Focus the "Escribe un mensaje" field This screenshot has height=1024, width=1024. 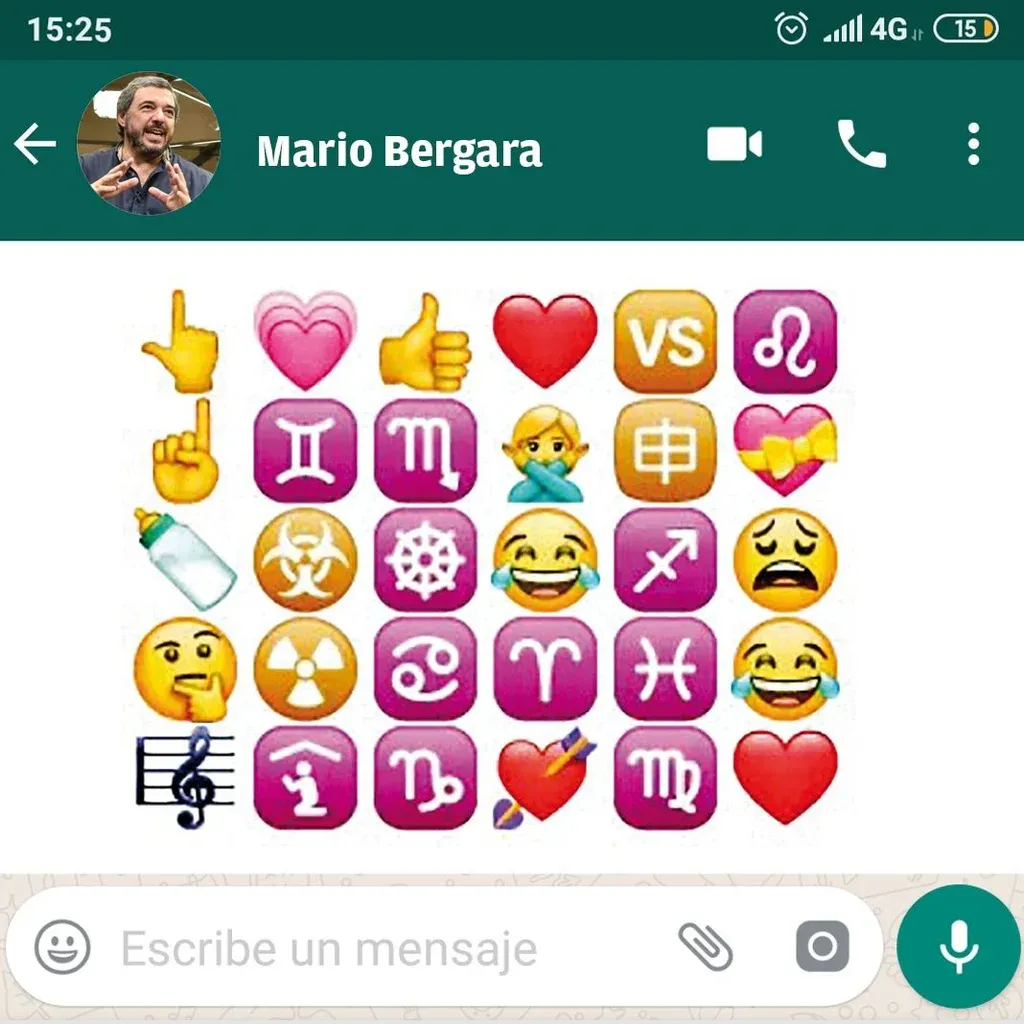380,948
